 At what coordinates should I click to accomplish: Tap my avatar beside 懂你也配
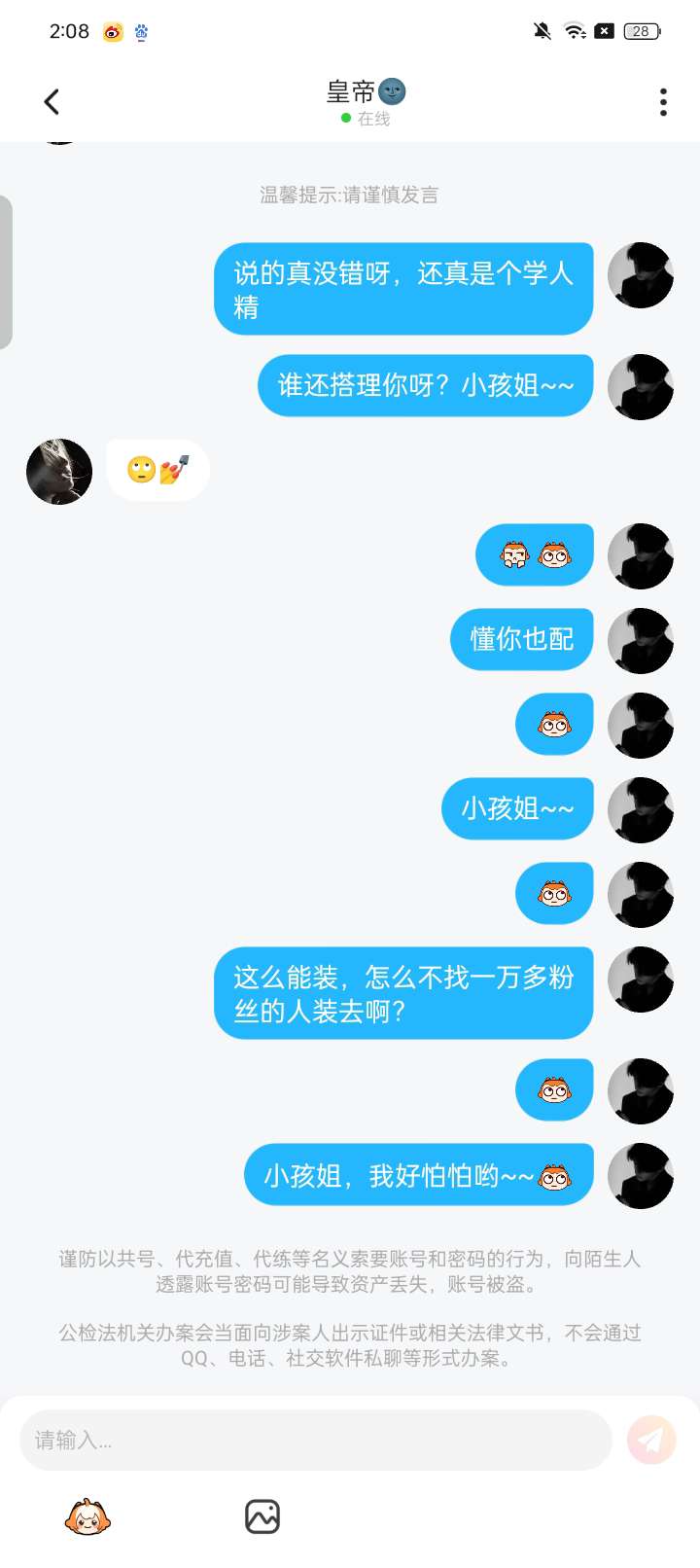click(640, 640)
